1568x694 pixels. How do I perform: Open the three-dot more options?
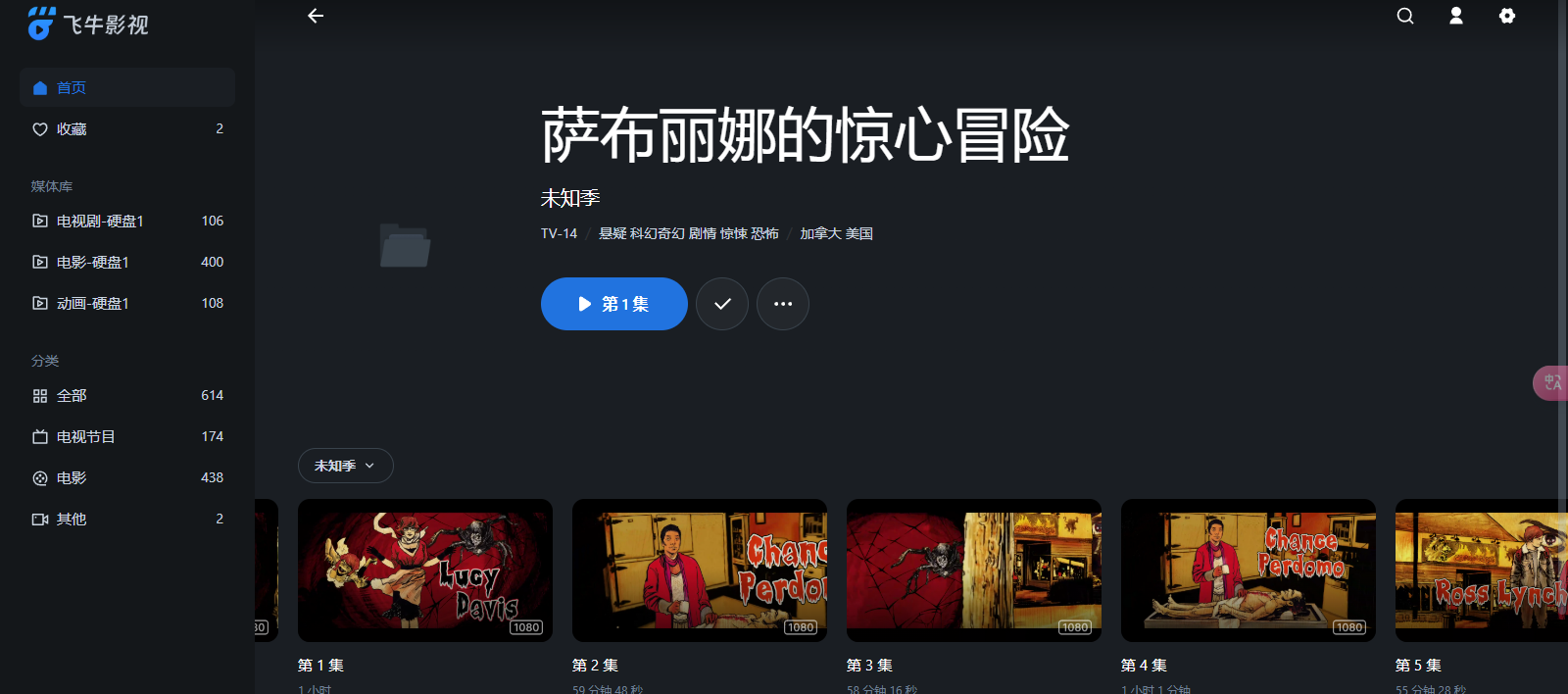coord(783,304)
